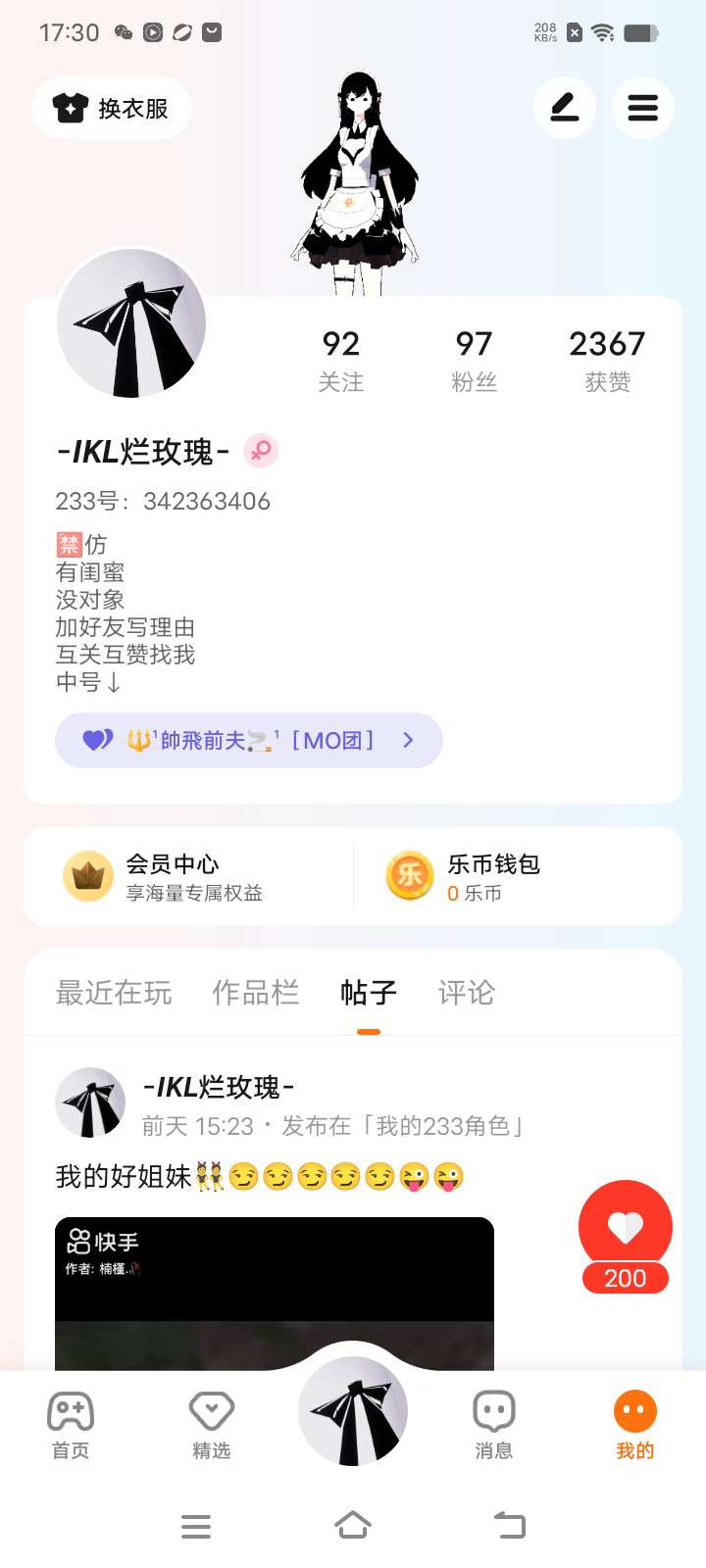Switch to the 作品栏 tab

point(255,993)
